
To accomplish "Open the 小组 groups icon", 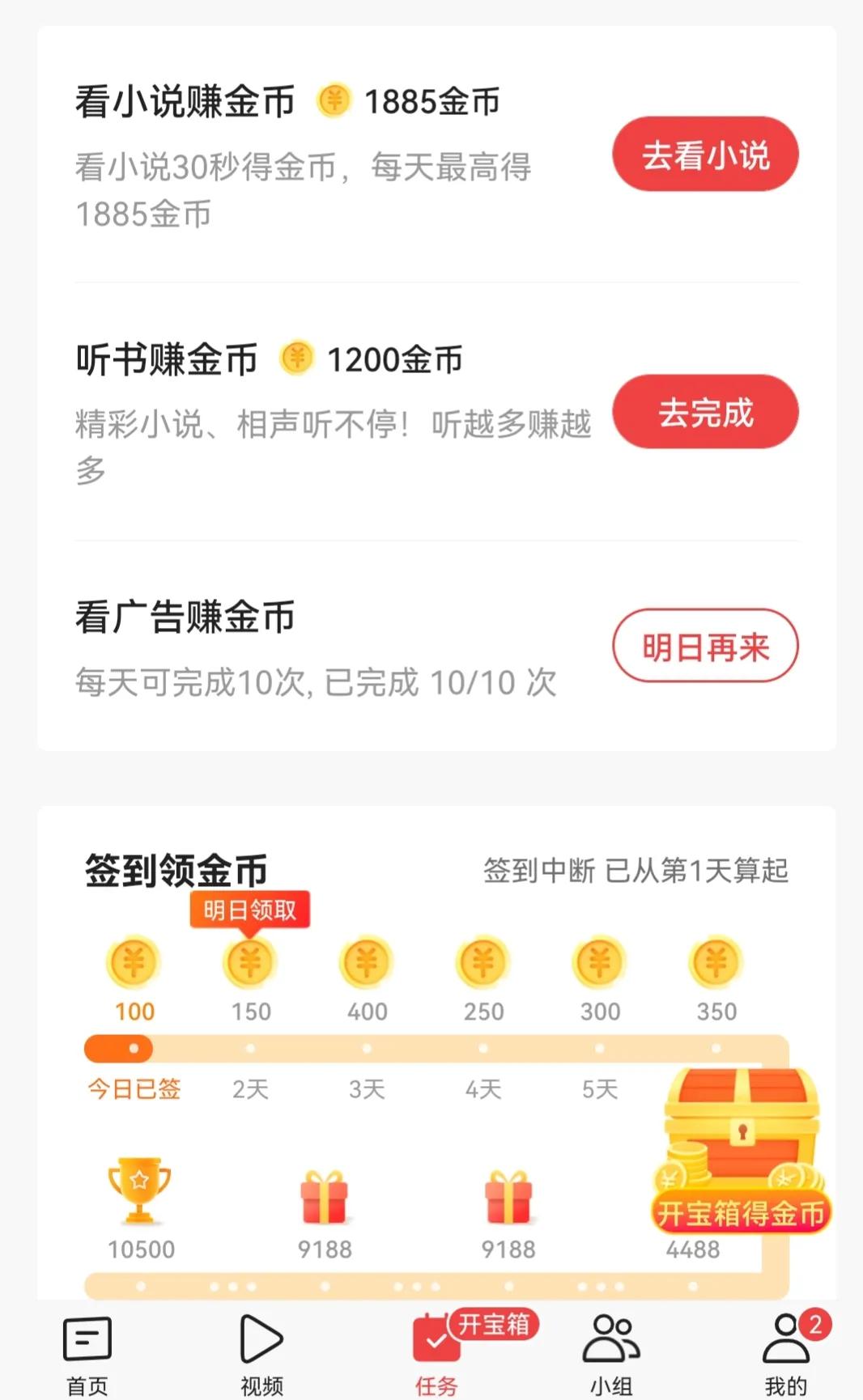I will (x=610, y=1339).
